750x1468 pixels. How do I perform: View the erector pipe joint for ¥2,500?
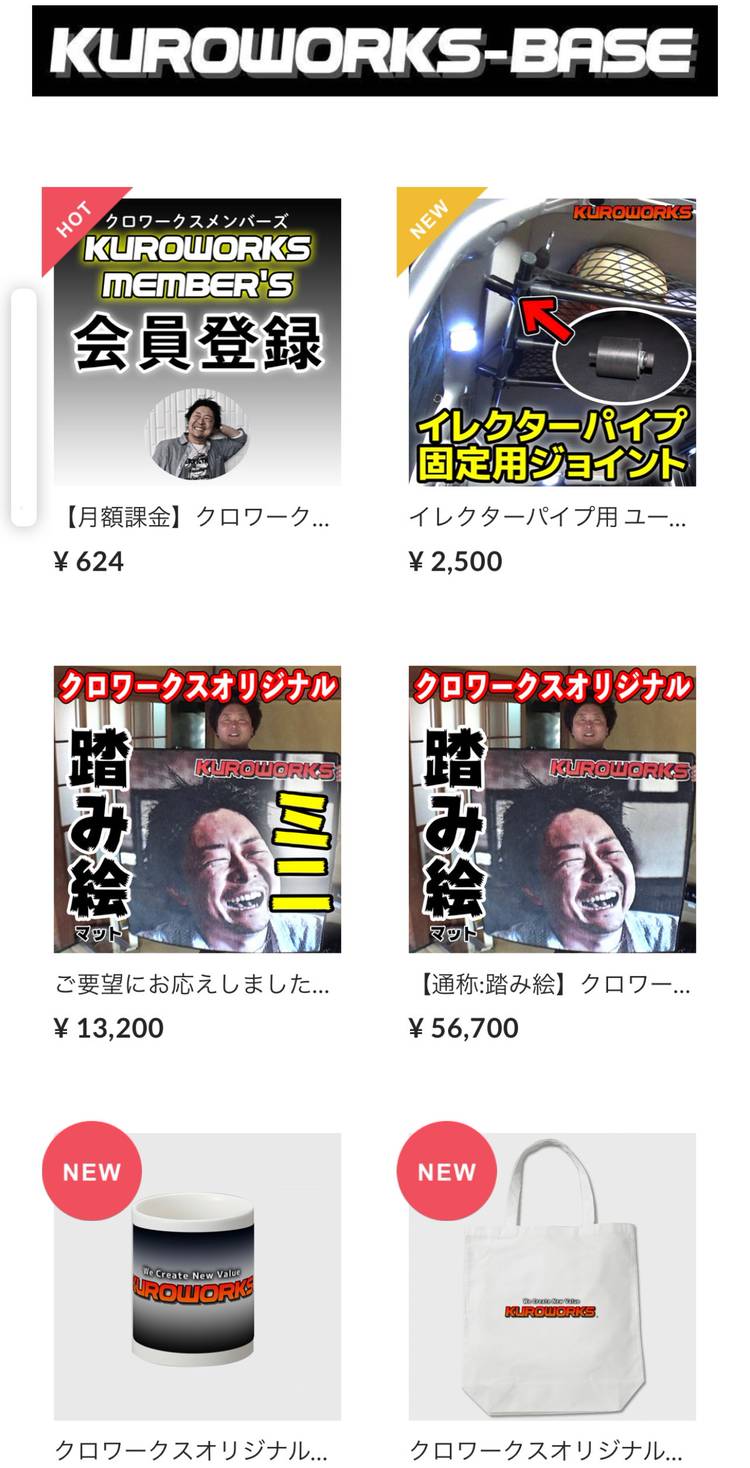[x=552, y=342]
